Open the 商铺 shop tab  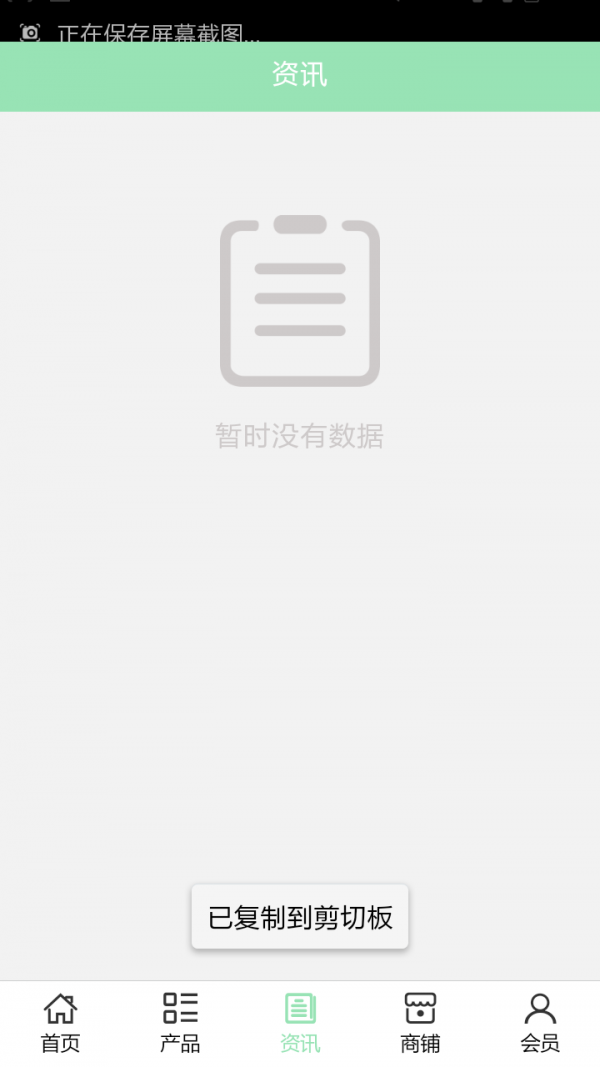pyautogui.click(x=420, y=1022)
